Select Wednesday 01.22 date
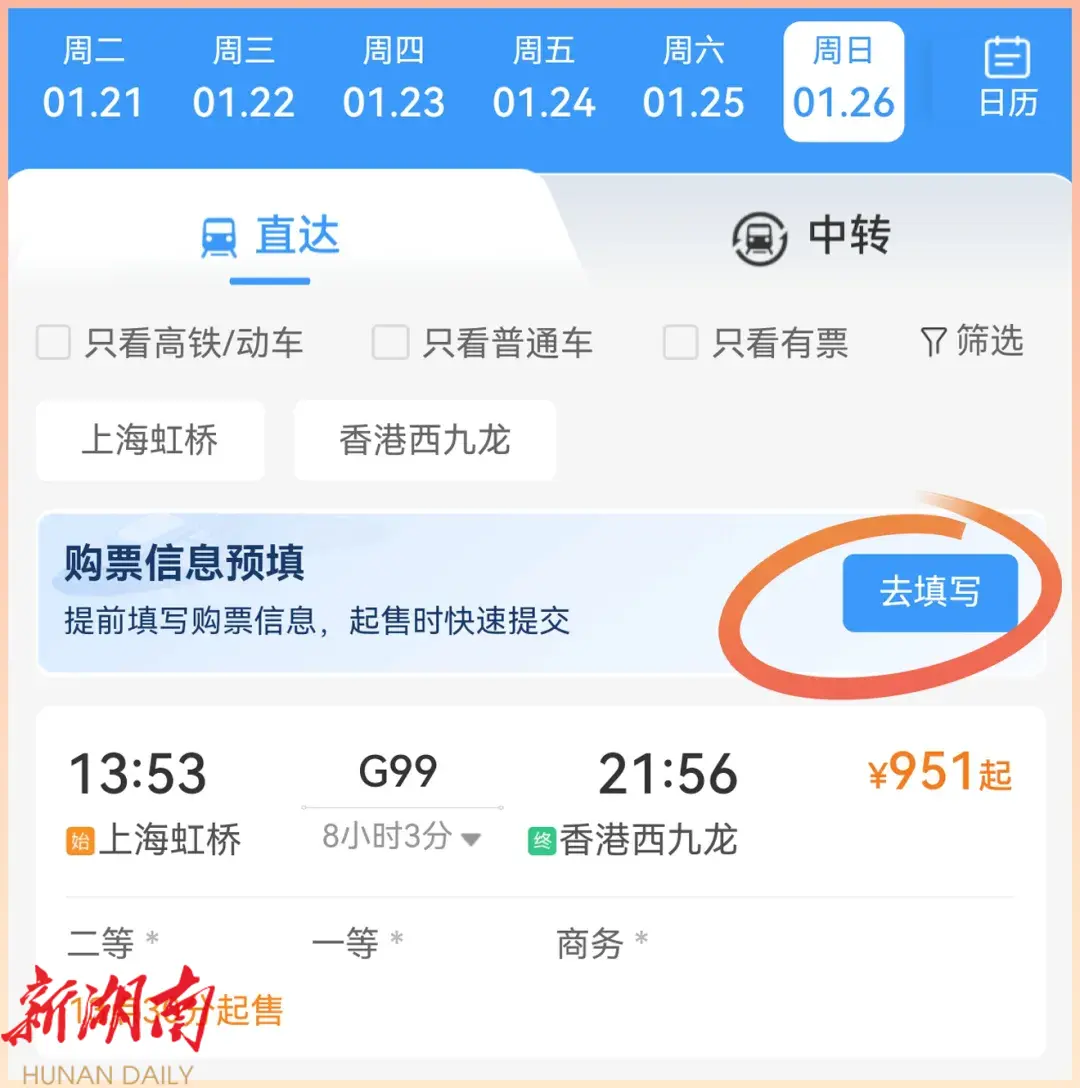The image size is (1080, 1088). (x=243, y=80)
